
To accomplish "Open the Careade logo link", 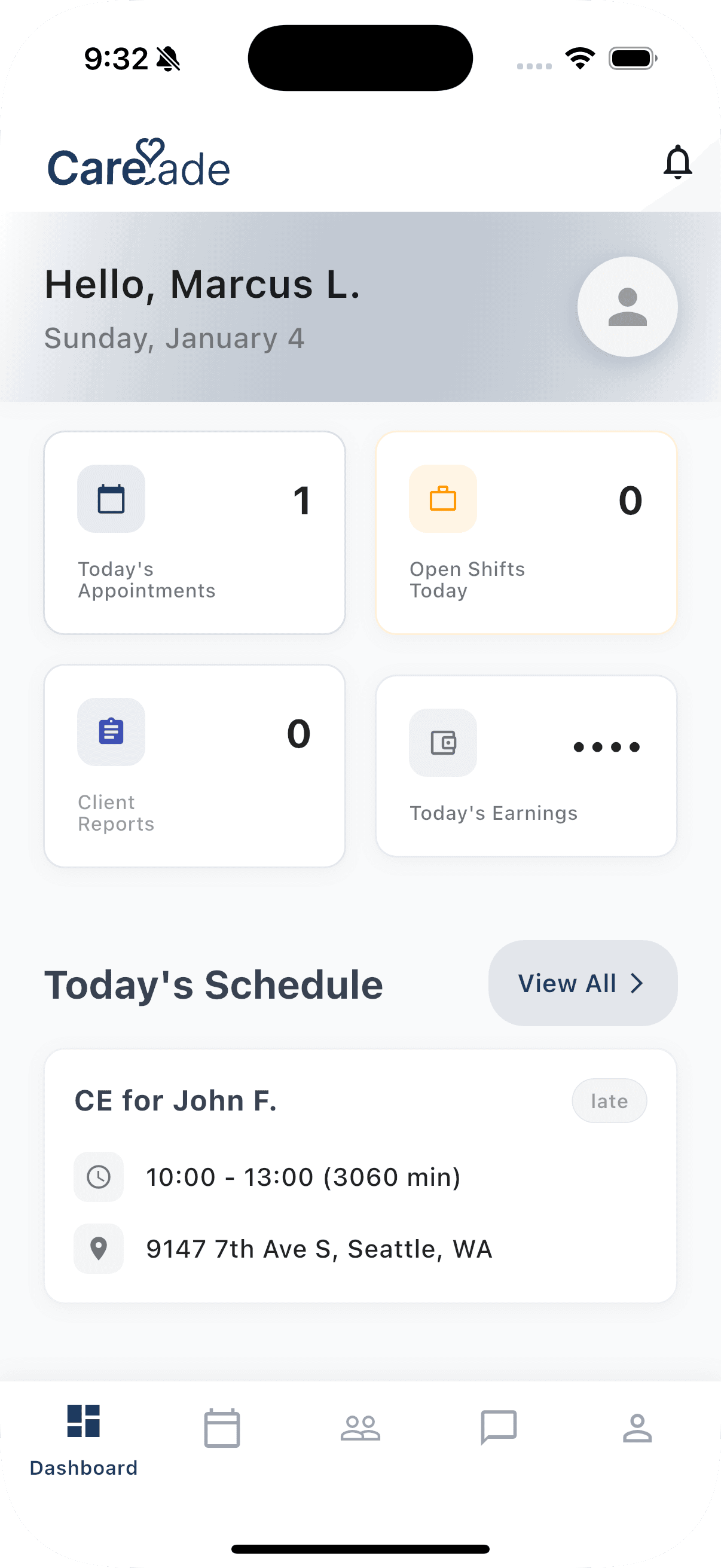I will [x=139, y=164].
